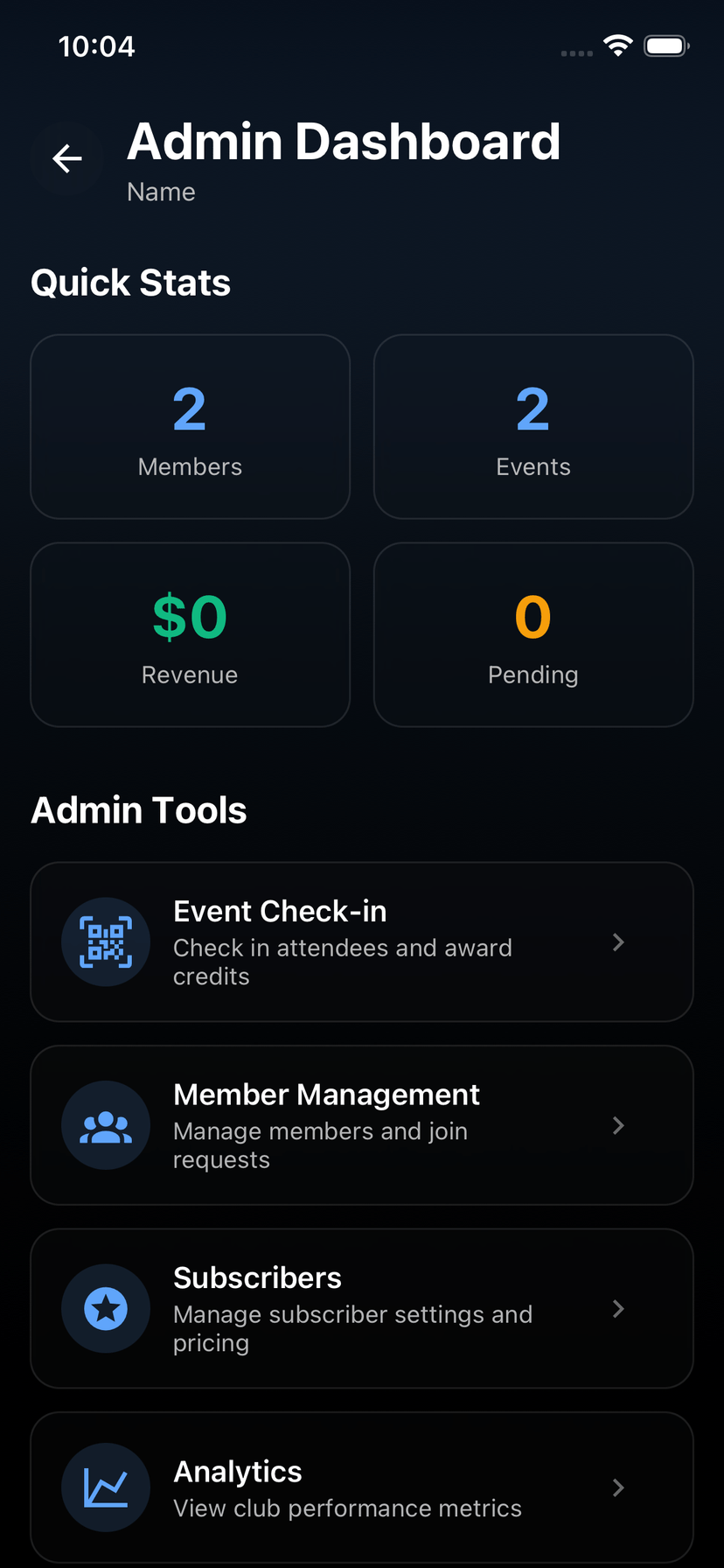The image size is (724, 1568).
Task: Click the Events stat card
Action: click(533, 426)
